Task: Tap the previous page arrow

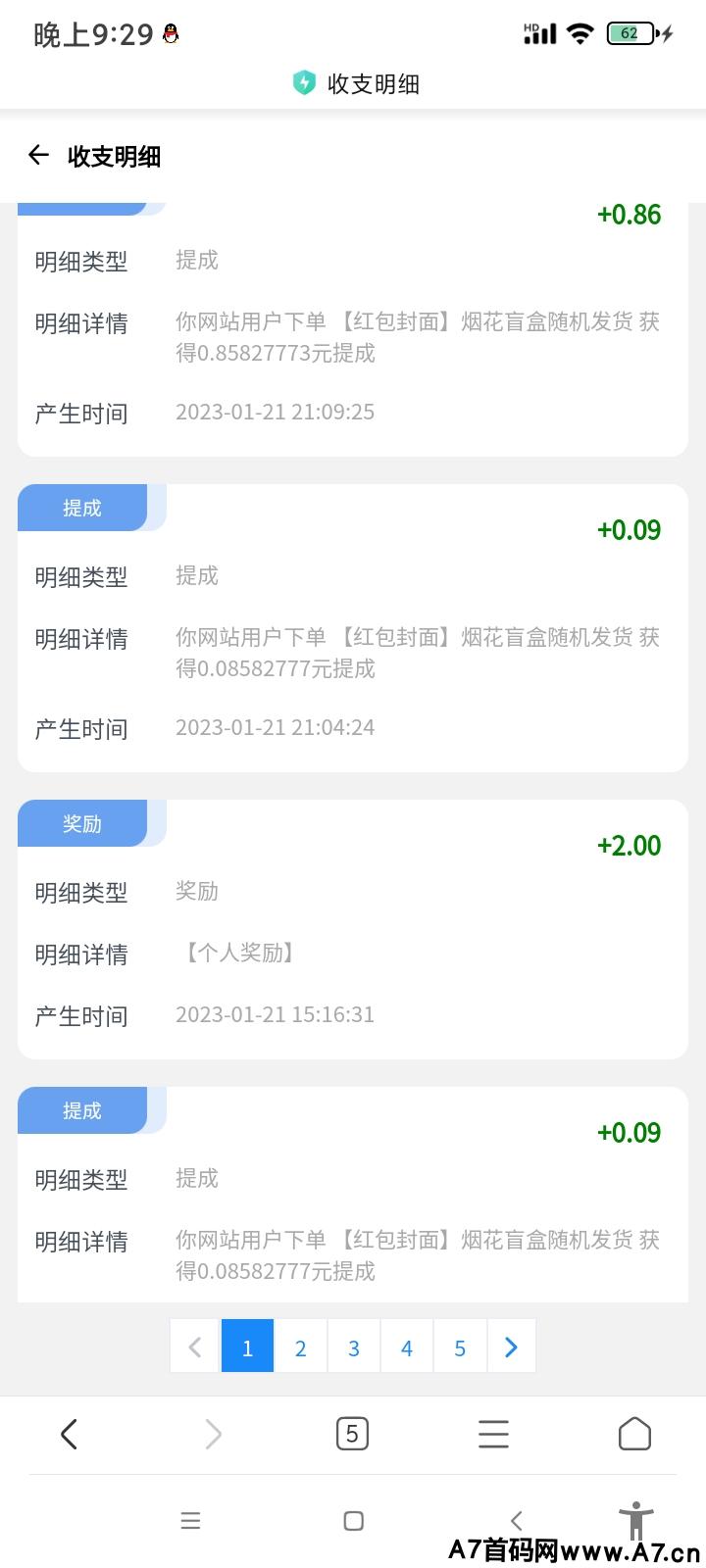Action: (195, 1346)
